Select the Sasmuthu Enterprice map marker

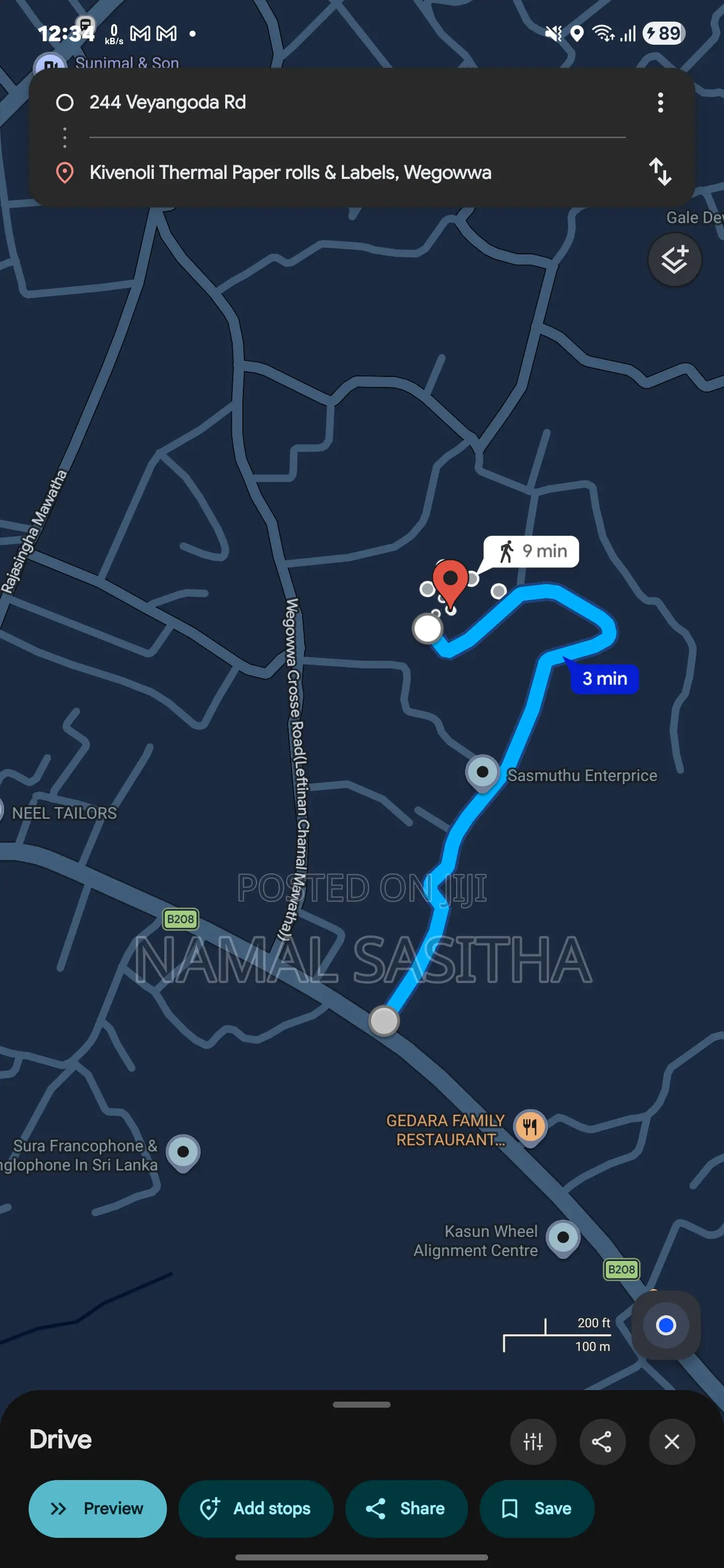482,771
